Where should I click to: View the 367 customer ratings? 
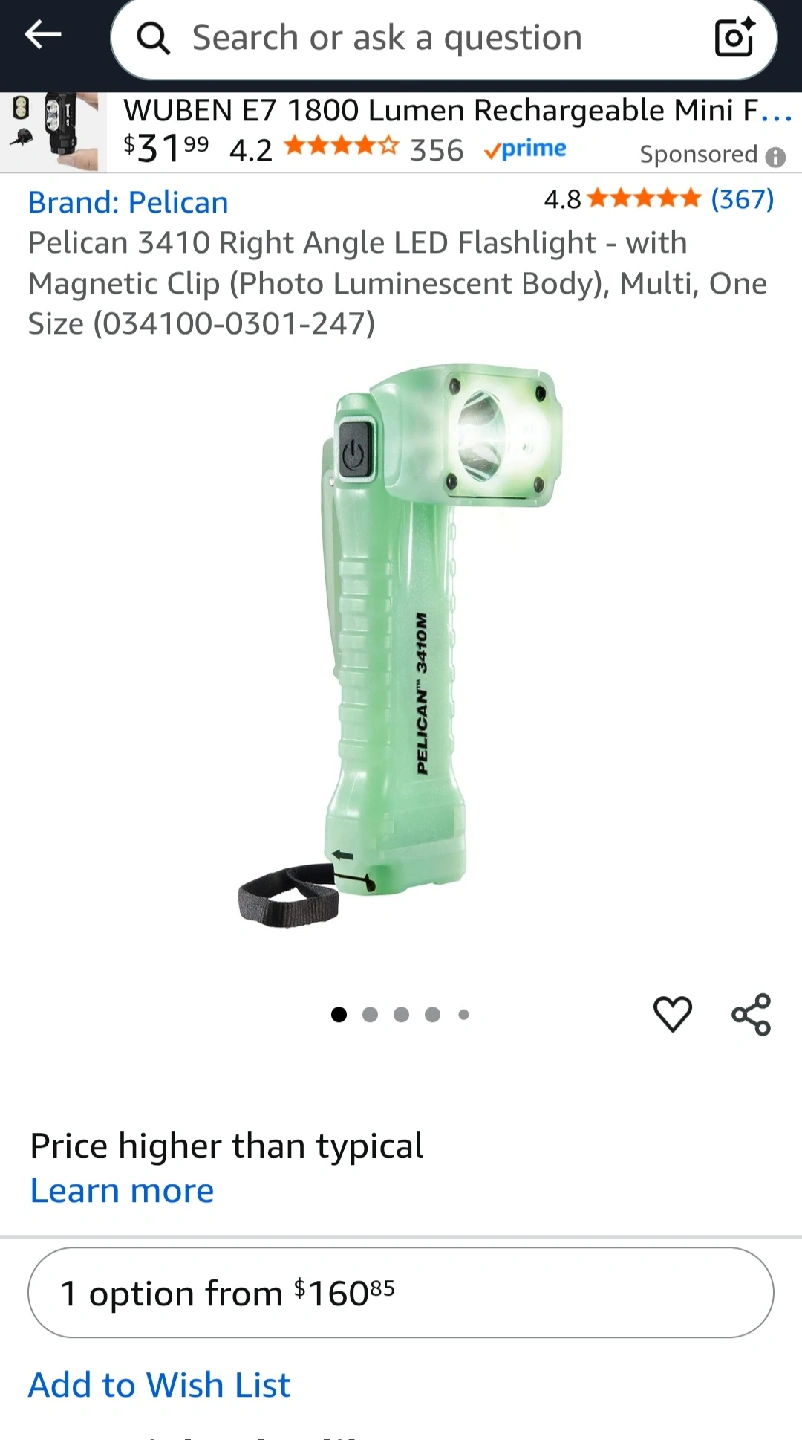point(741,200)
